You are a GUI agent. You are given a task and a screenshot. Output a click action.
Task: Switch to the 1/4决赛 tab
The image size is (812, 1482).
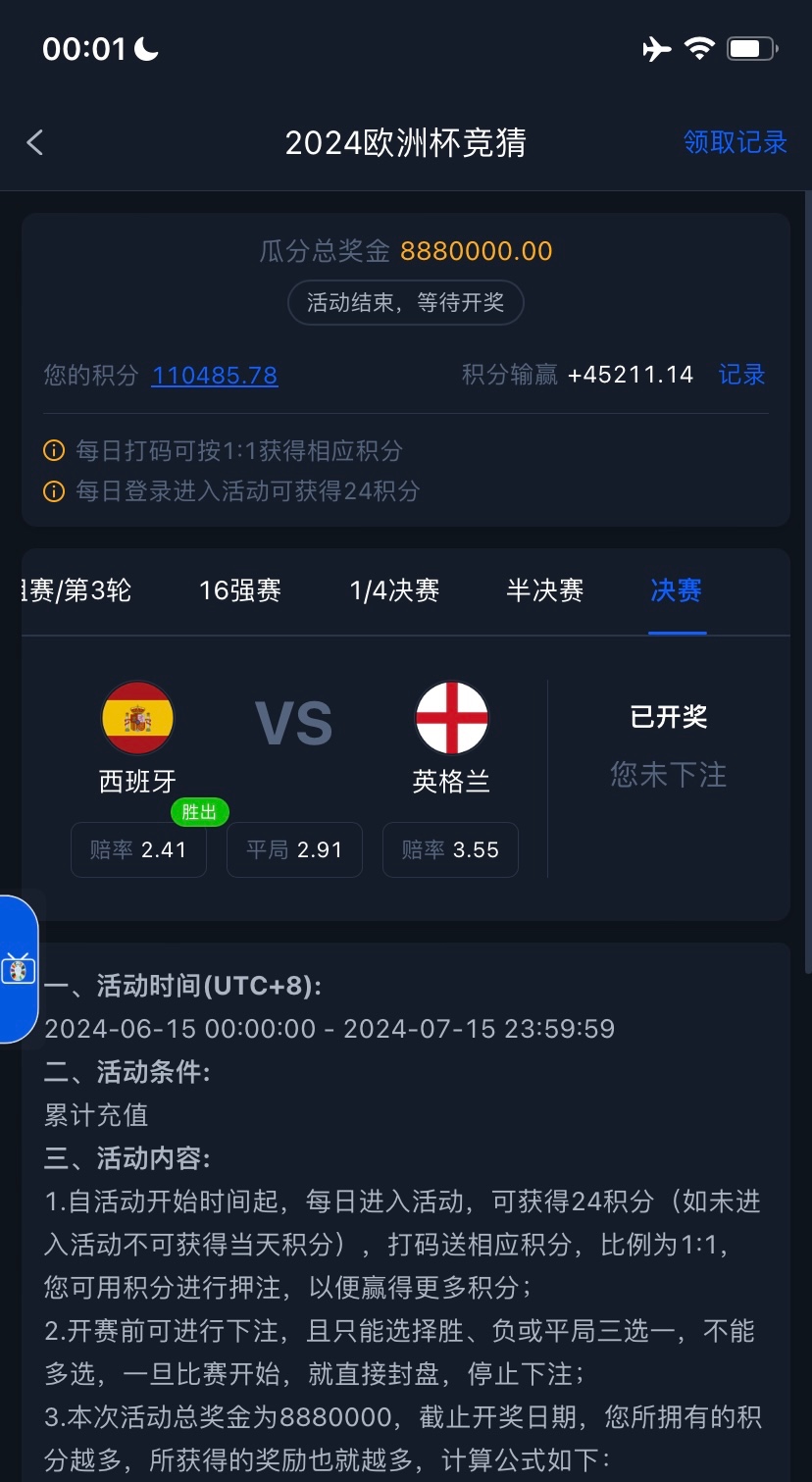[x=394, y=590]
